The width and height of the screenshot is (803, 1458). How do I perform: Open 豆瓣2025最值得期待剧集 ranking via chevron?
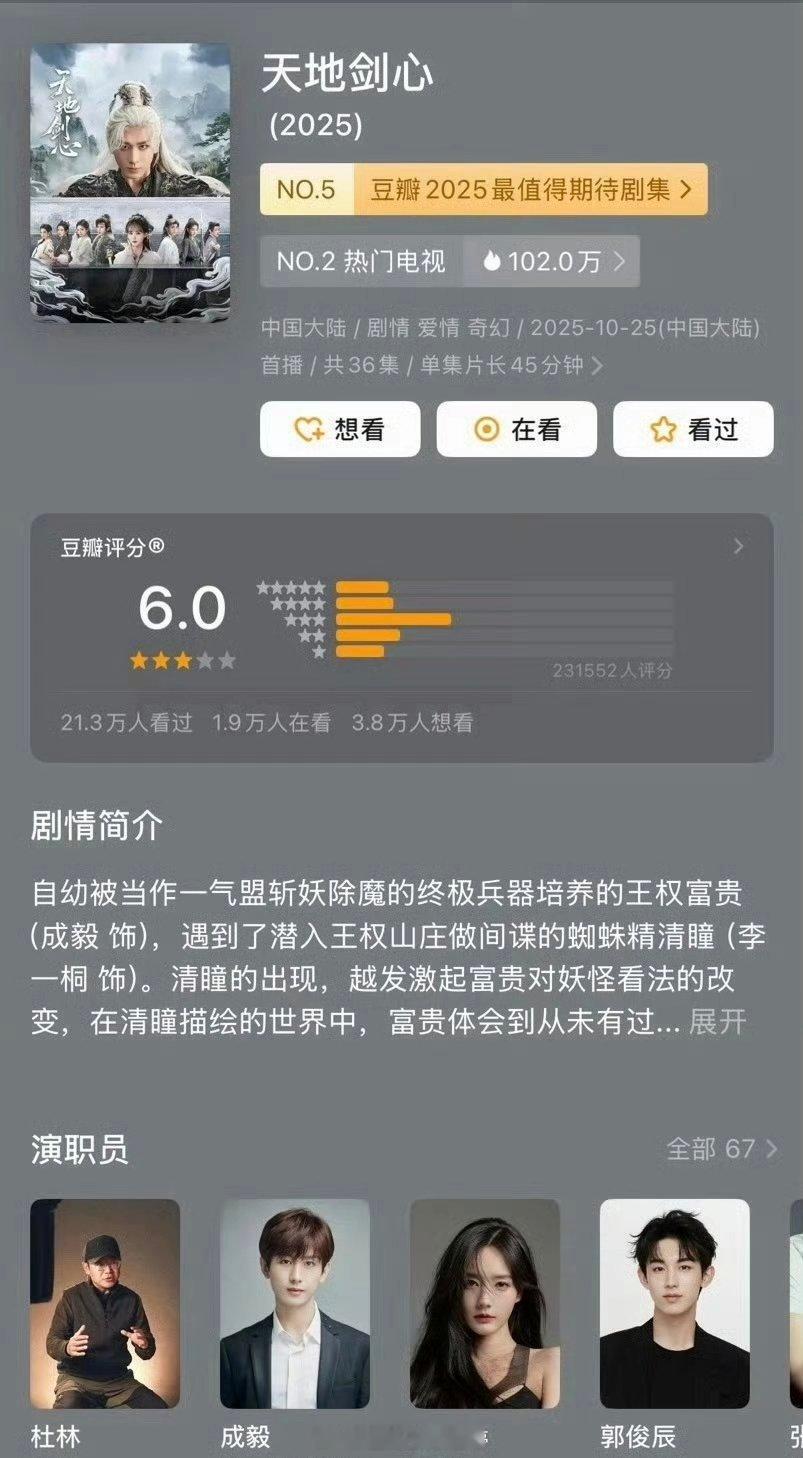tap(688, 188)
